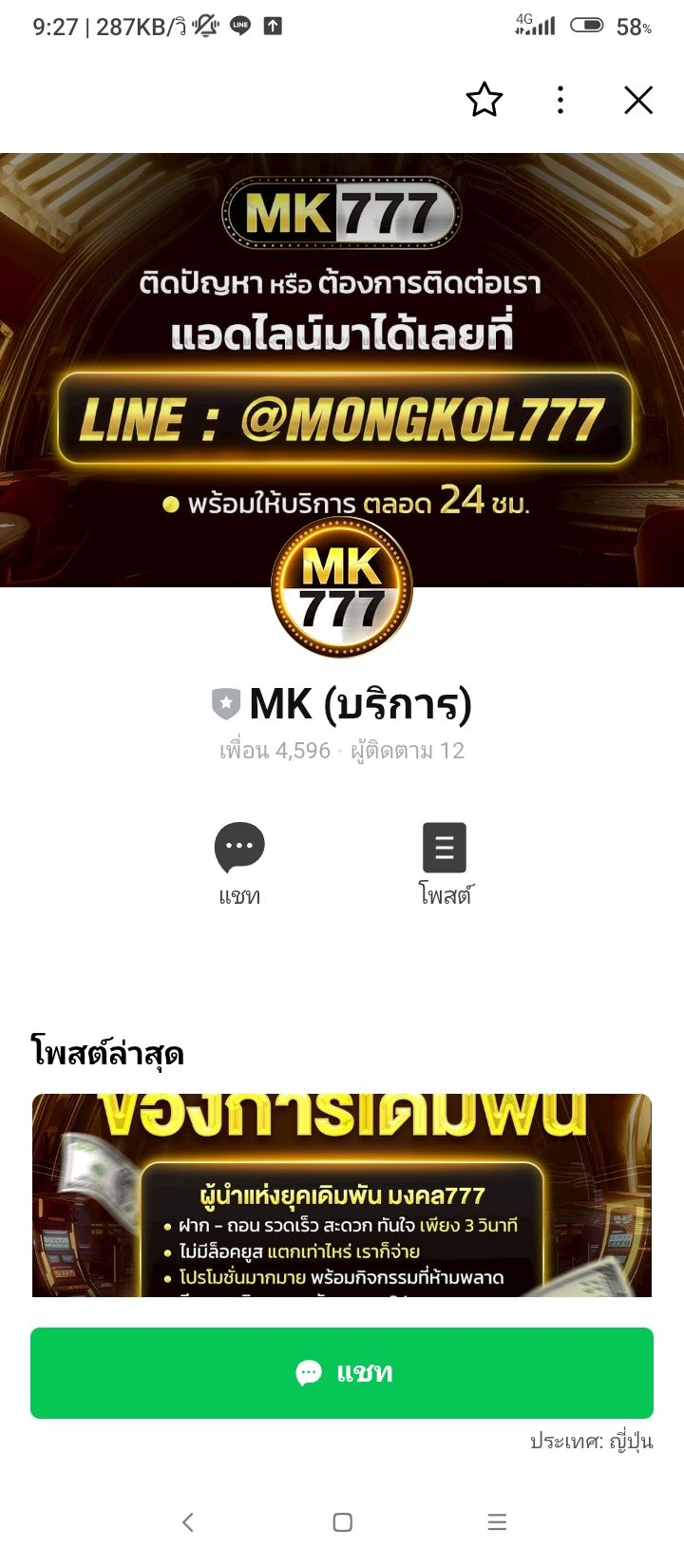The height and width of the screenshot is (1568, 684).
Task: Open chat via the speech bubble icon
Action: [x=239, y=848]
